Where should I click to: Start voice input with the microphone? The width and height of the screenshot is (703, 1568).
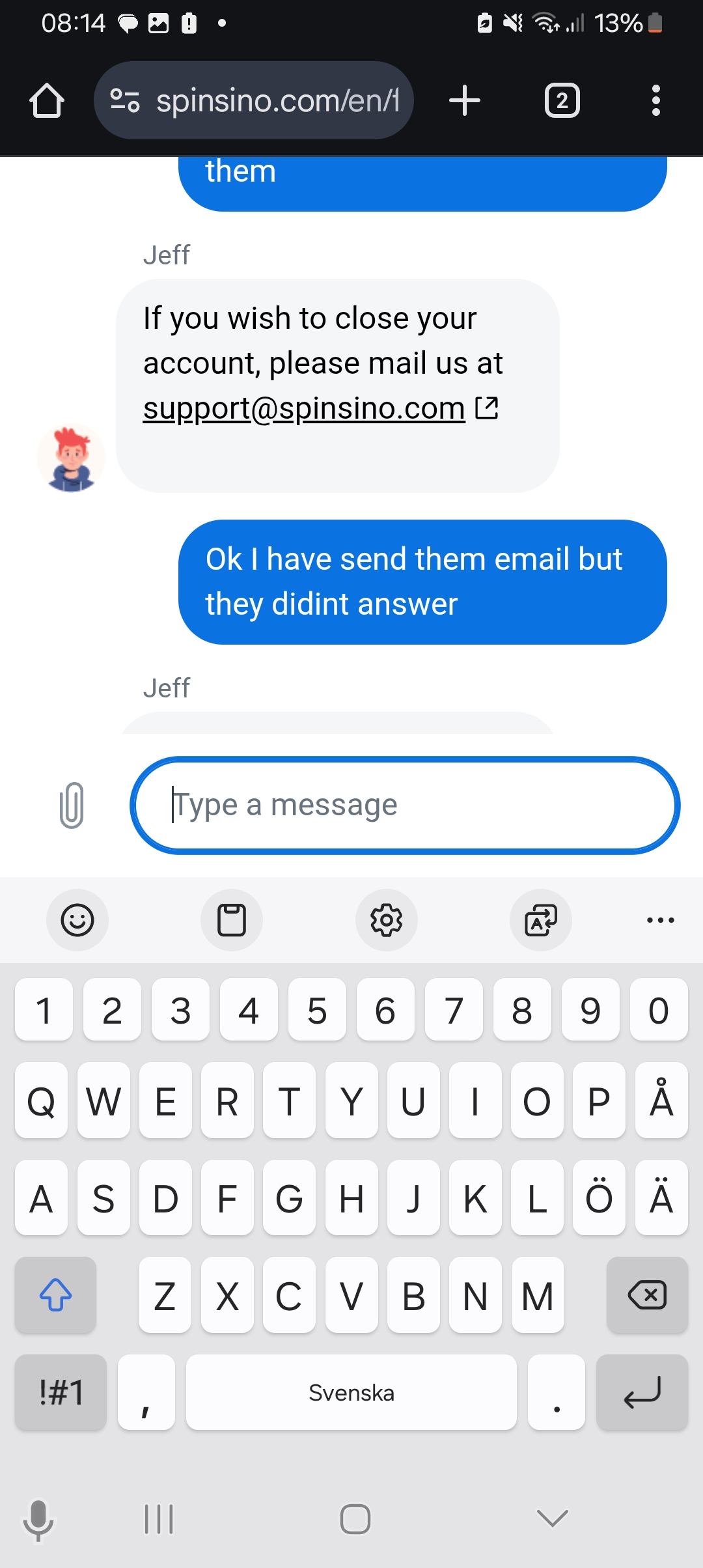click(38, 1520)
